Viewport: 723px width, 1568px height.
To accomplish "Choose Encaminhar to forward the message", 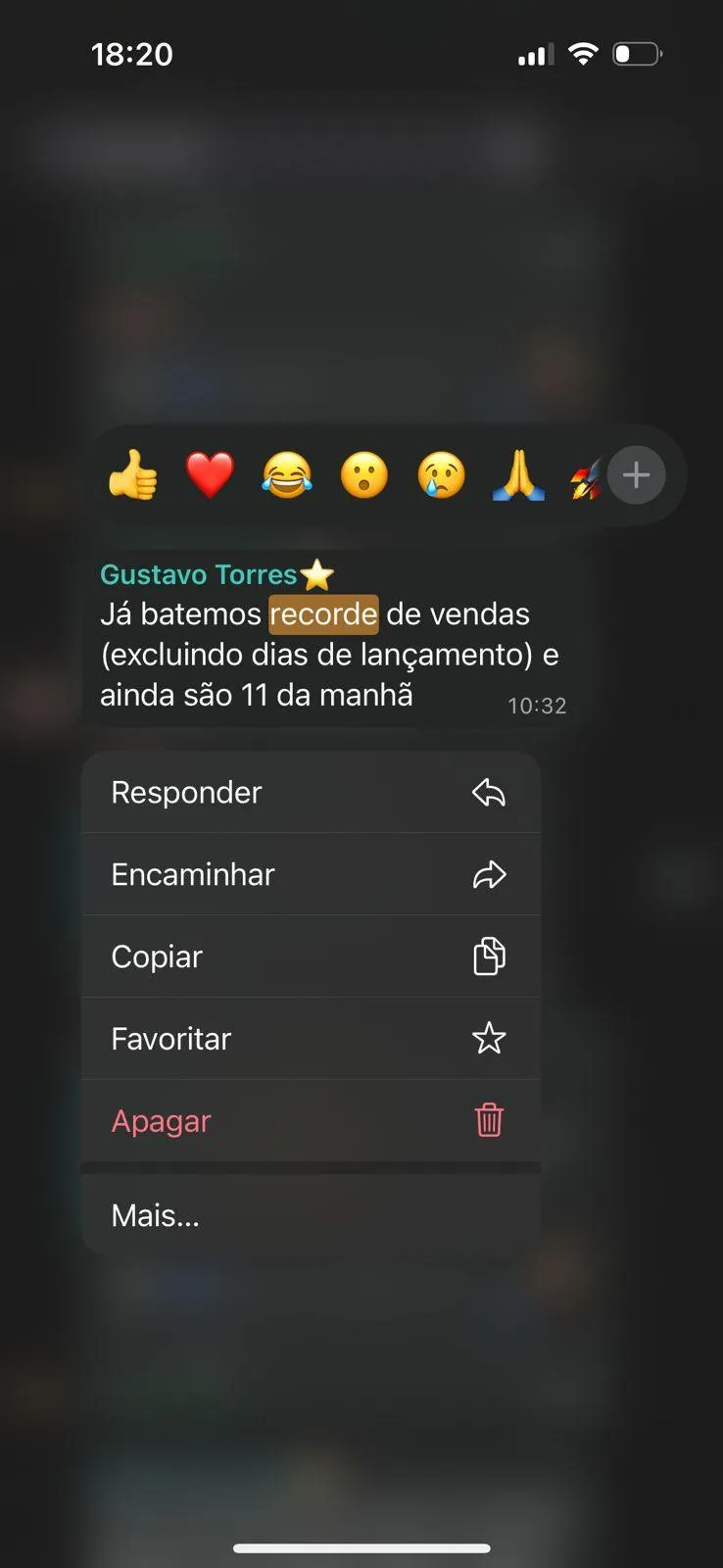I will [311, 874].
